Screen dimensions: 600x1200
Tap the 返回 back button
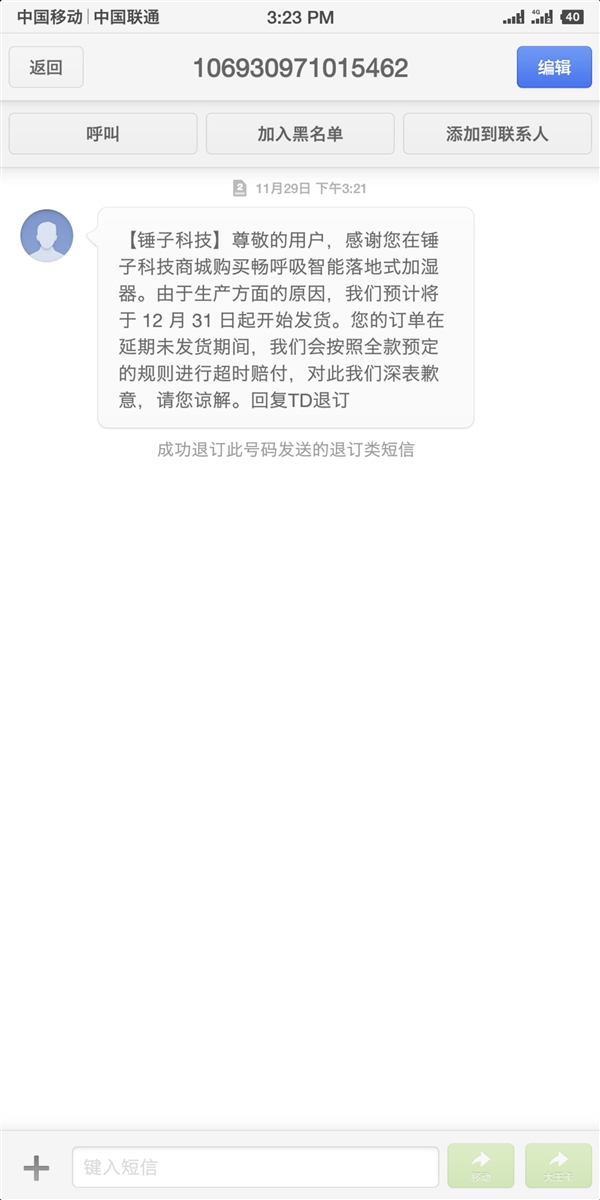pyautogui.click(x=46, y=68)
